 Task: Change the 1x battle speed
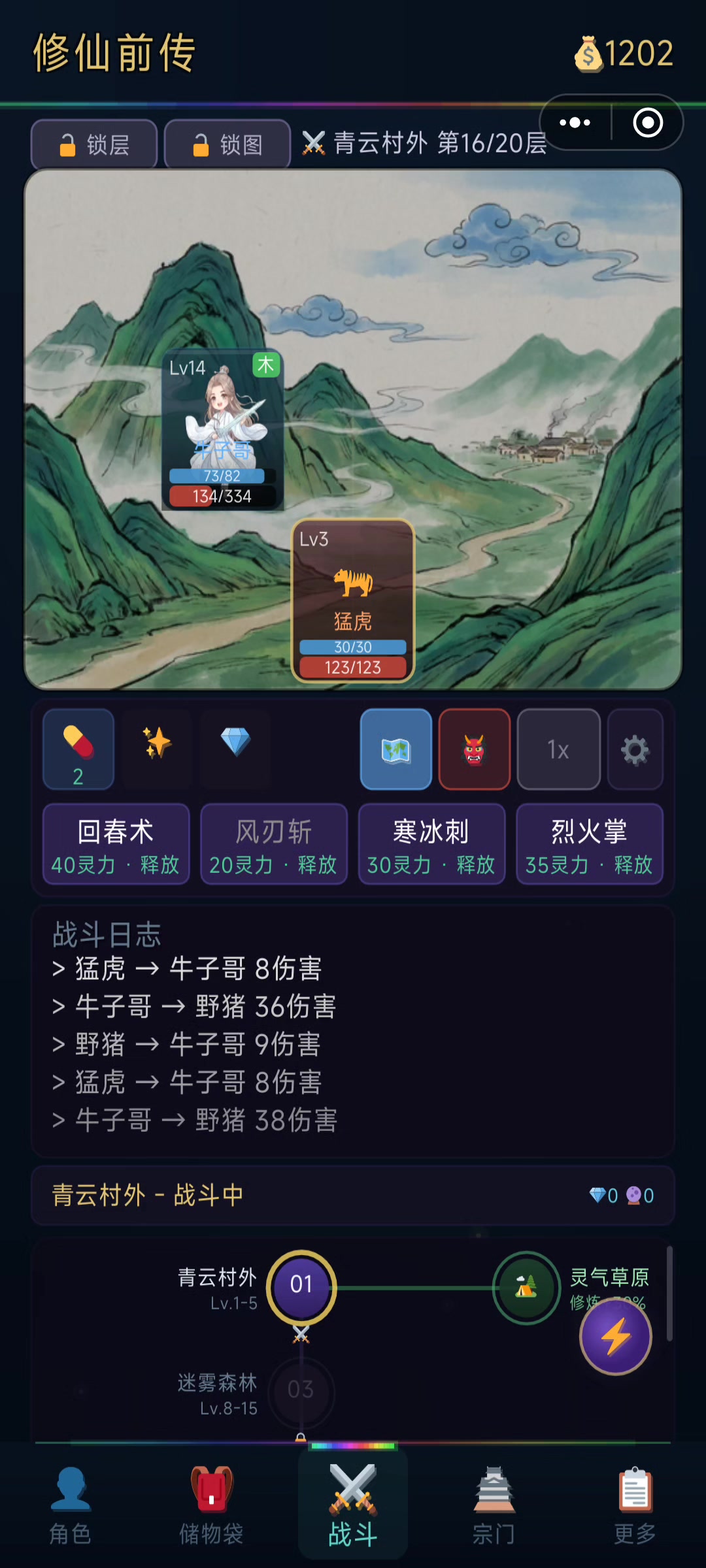click(558, 749)
